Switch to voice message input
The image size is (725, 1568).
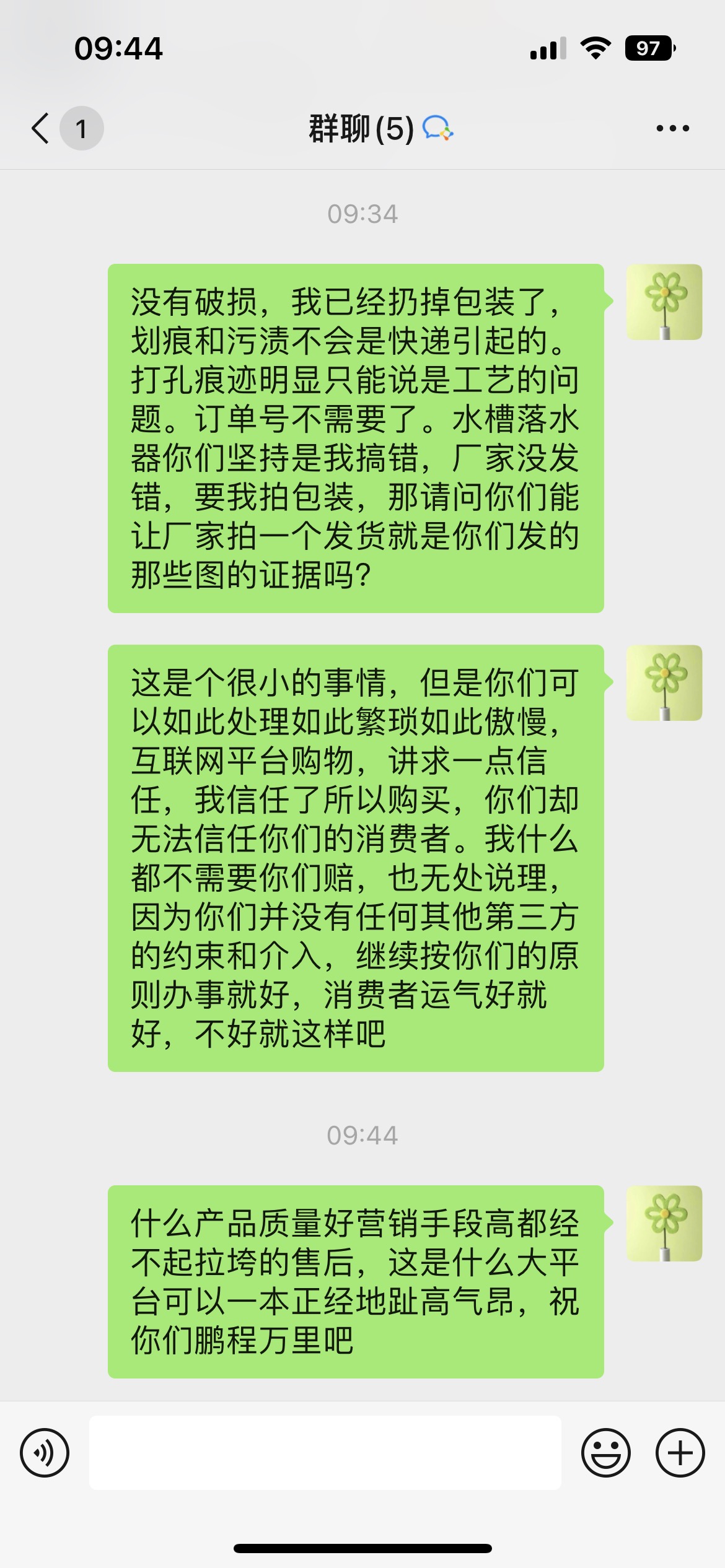click(45, 1452)
